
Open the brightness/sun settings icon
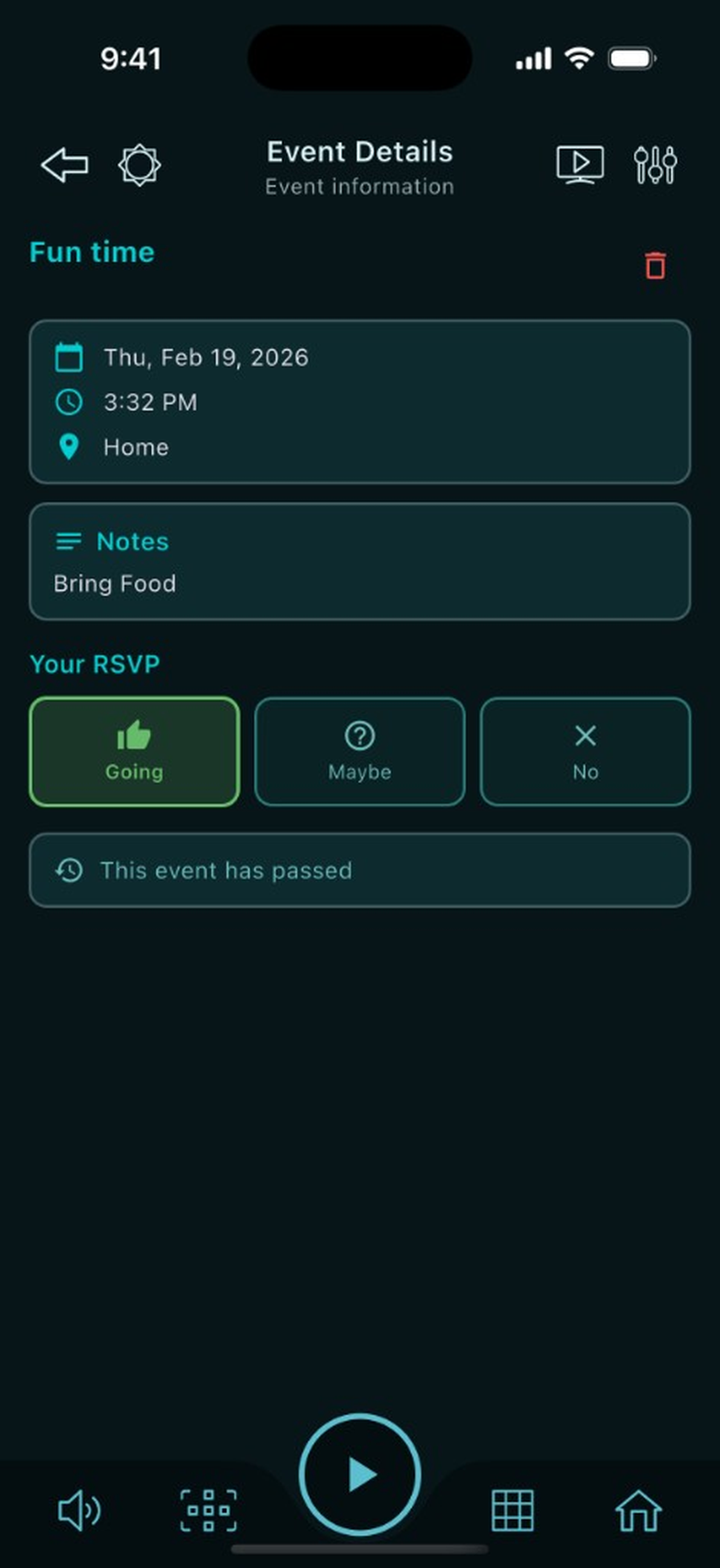coord(139,165)
